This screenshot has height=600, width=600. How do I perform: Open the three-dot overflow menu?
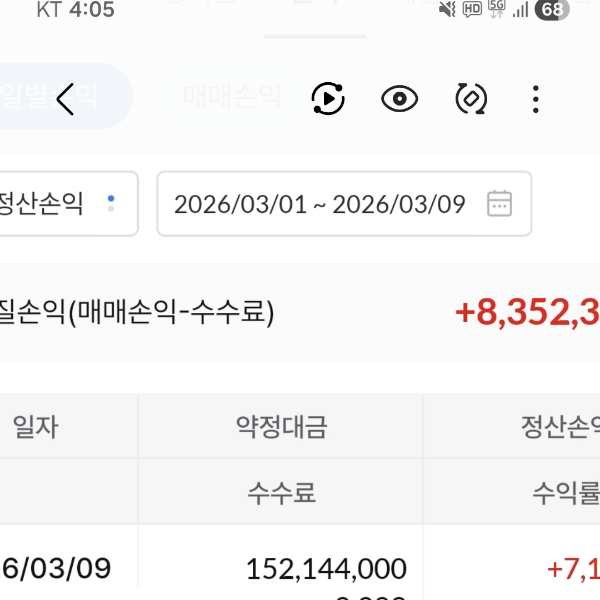click(536, 99)
